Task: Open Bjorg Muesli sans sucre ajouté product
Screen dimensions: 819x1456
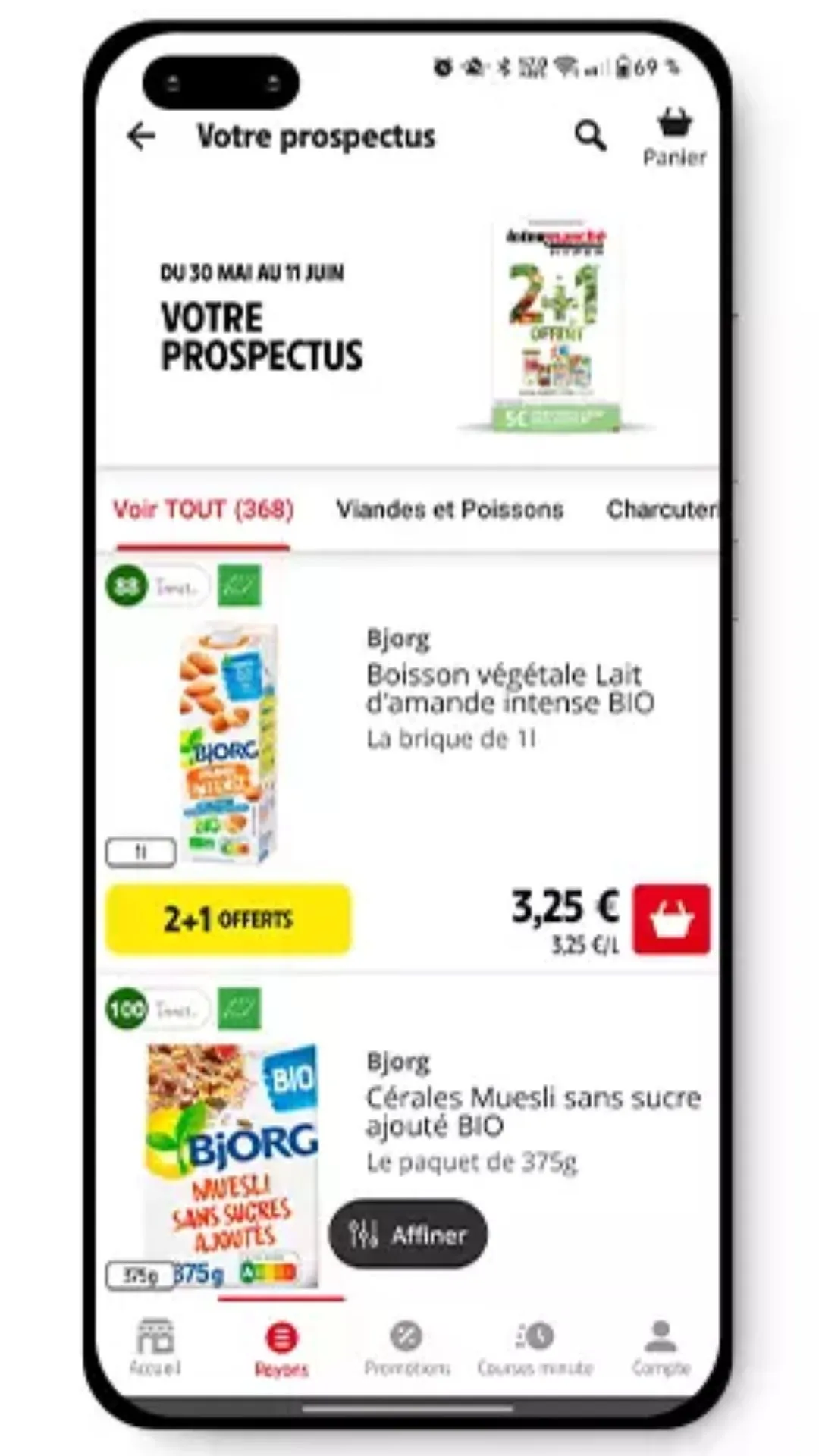Action: [x=533, y=1111]
